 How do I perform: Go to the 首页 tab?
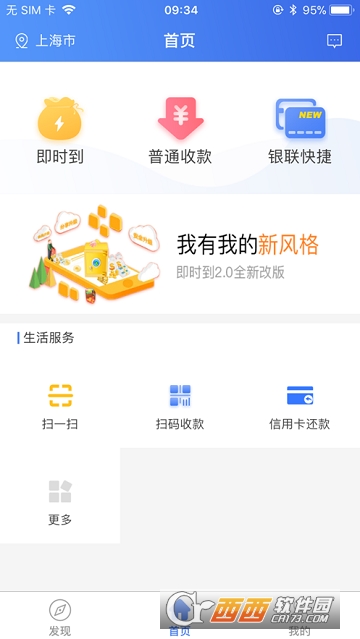pyautogui.click(x=180, y=617)
